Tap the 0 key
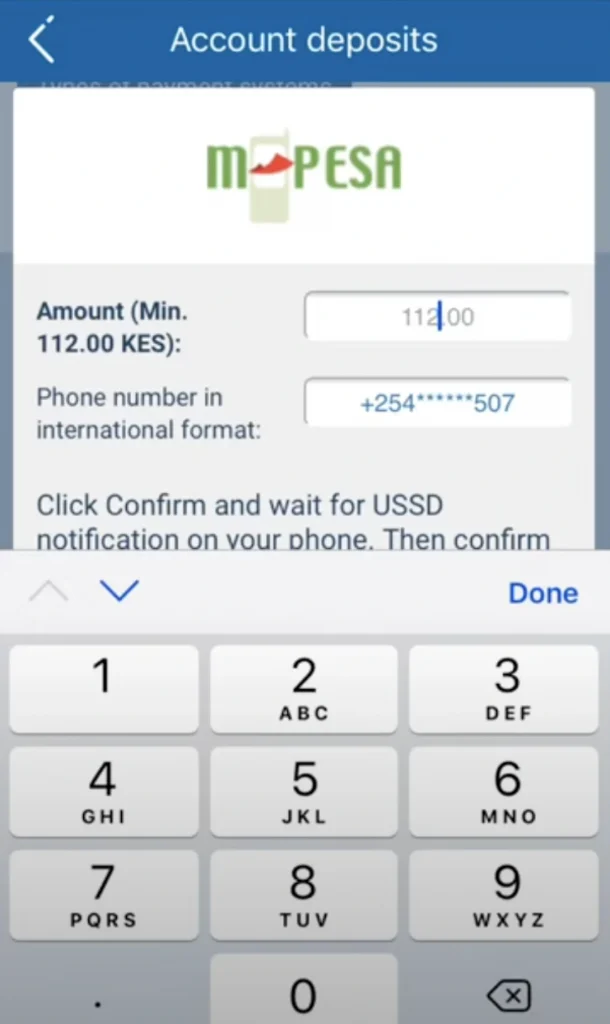 pyautogui.click(x=303, y=993)
